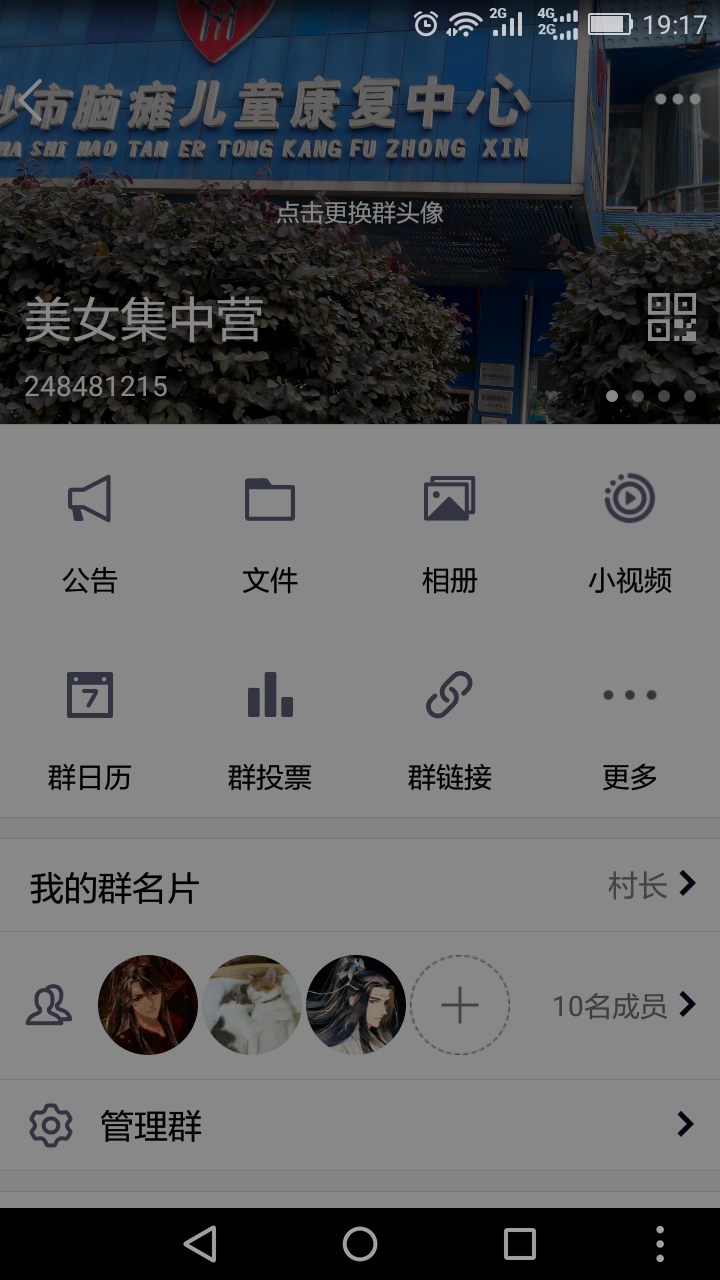This screenshot has height=1280, width=720.
Task: Open the first member's avatar thumbnail
Action: [x=148, y=1004]
